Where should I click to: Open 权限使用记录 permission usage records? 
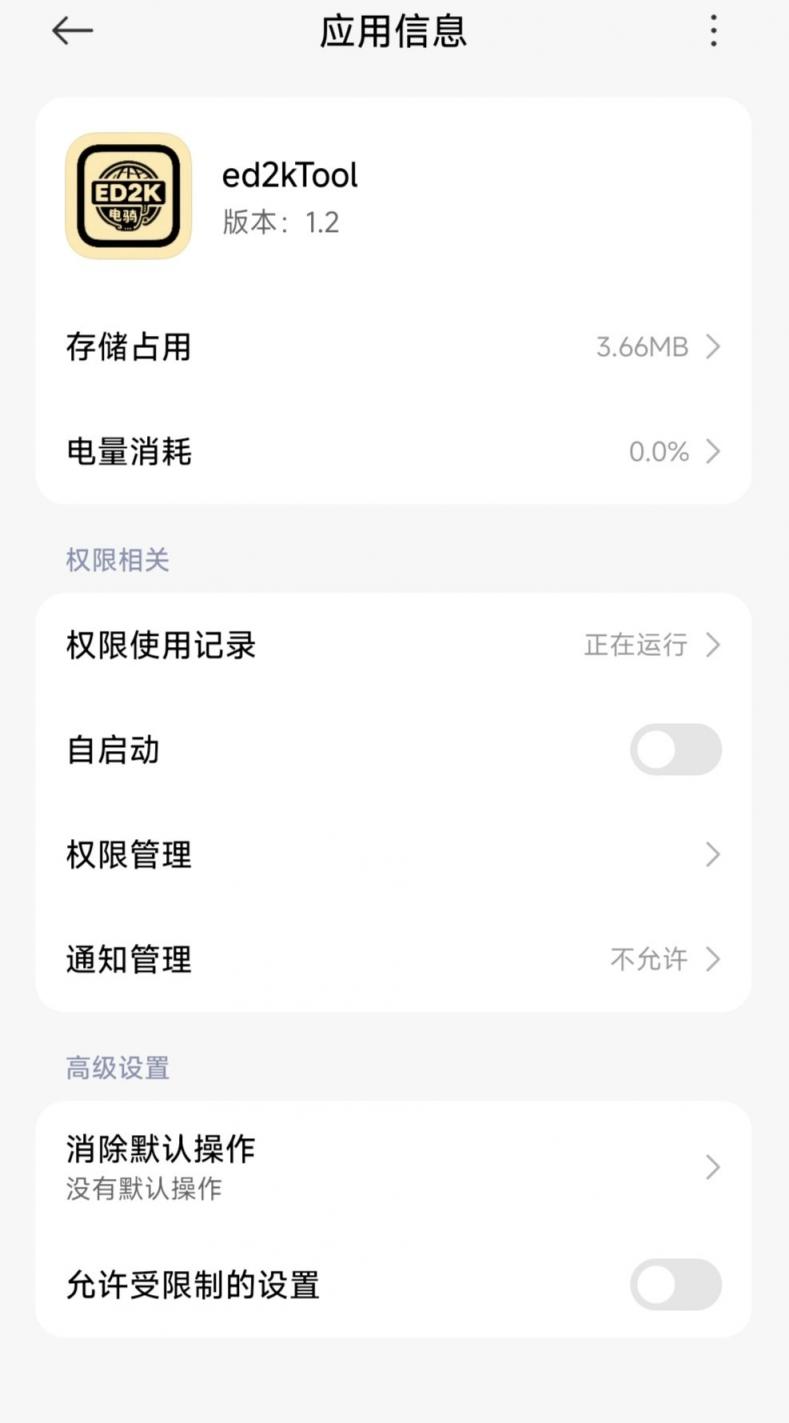pos(393,645)
